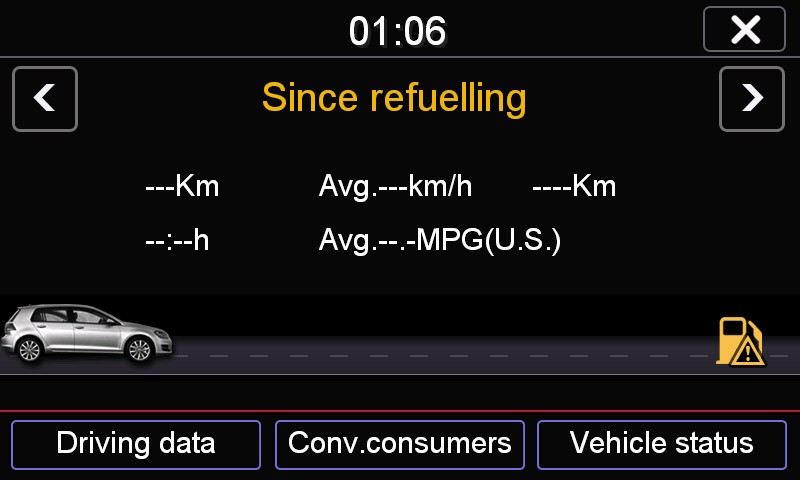This screenshot has width=800, height=480.
Task: Close the vehicle data screen
Action: tap(744, 29)
